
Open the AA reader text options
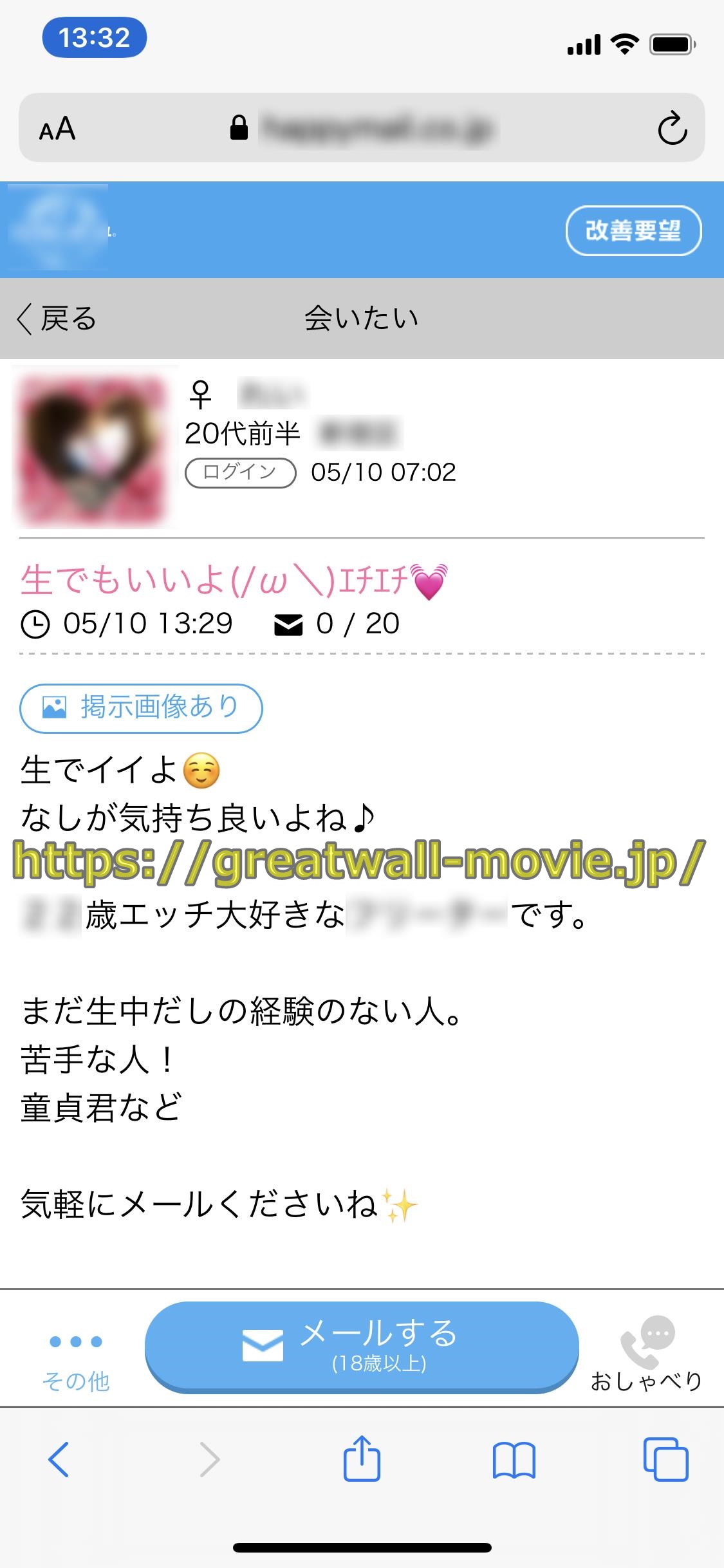[57, 129]
